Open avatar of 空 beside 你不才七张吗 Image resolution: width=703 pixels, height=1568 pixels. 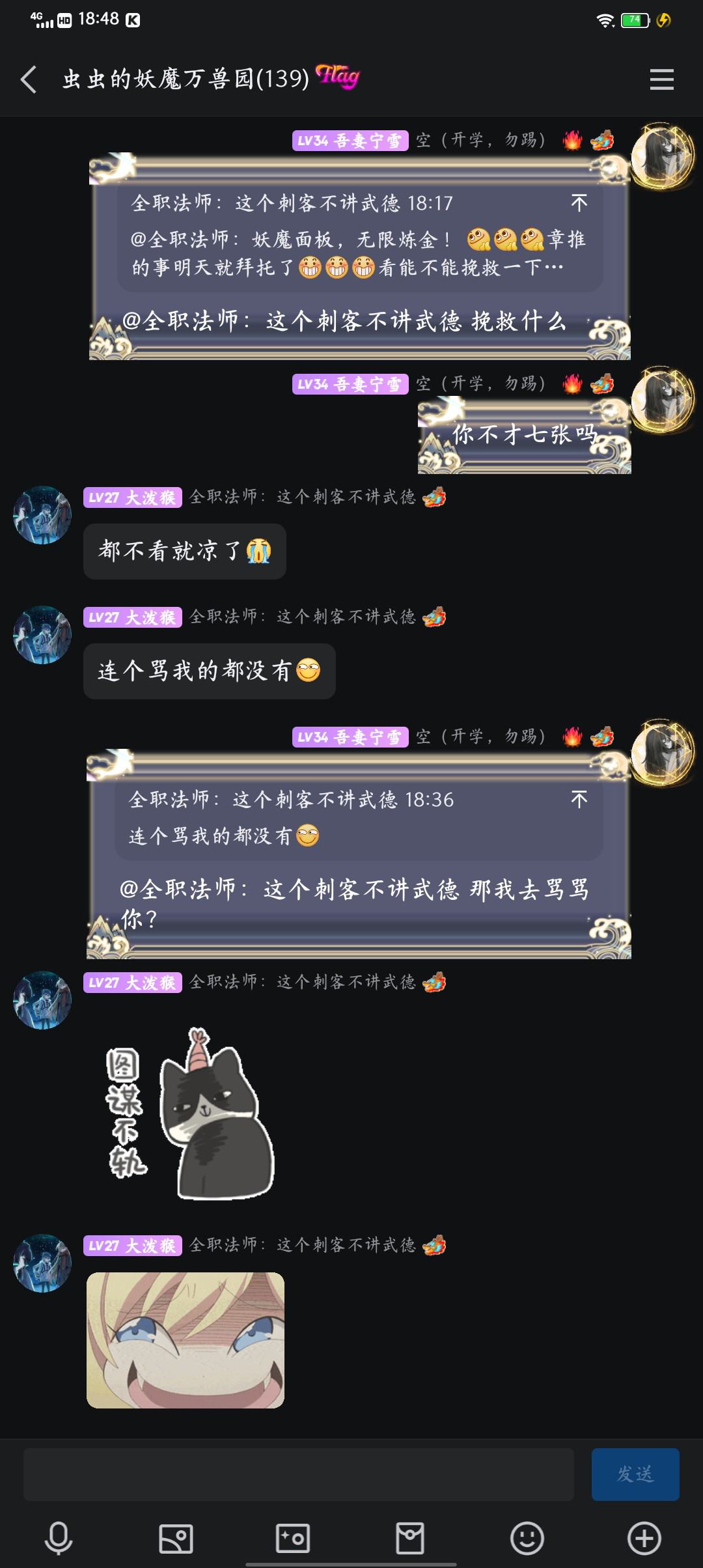pyautogui.click(x=663, y=400)
